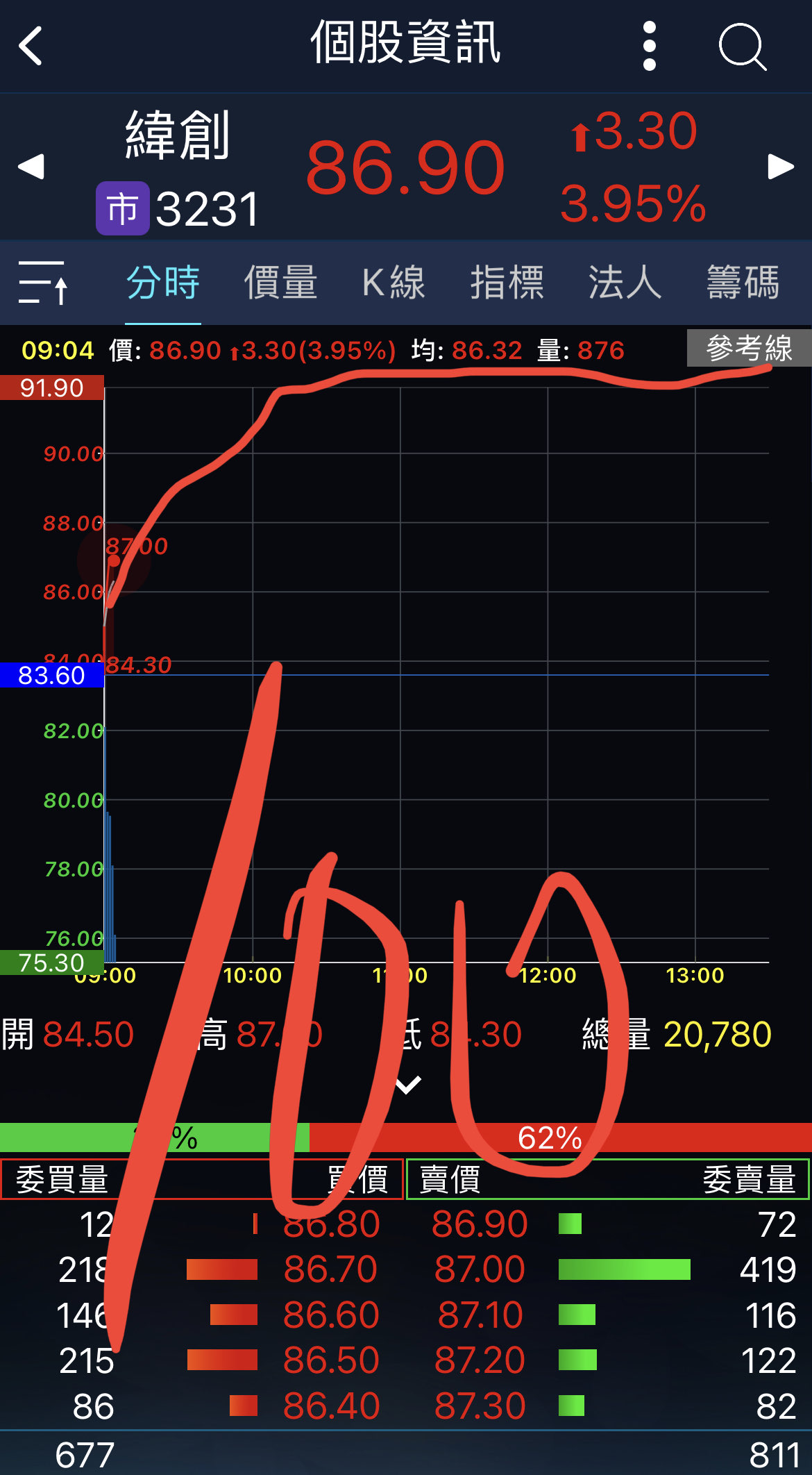Toggle the 參考線 reference line button
This screenshot has height=1475, width=812.
coord(749,348)
